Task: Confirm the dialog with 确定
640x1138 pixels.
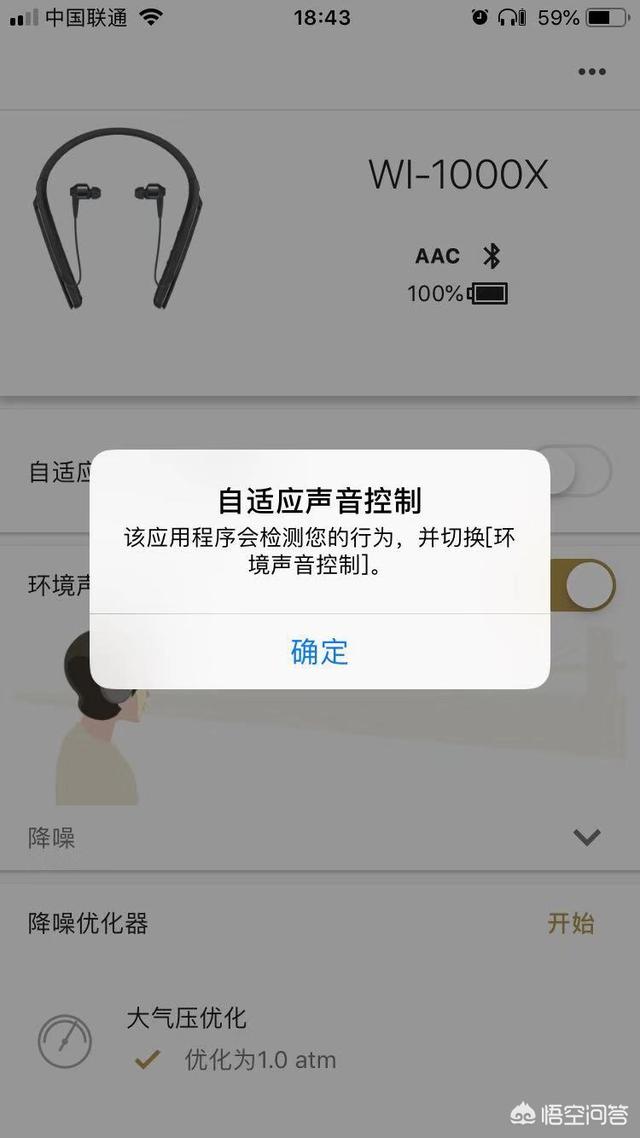Action: pyautogui.click(x=320, y=652)
